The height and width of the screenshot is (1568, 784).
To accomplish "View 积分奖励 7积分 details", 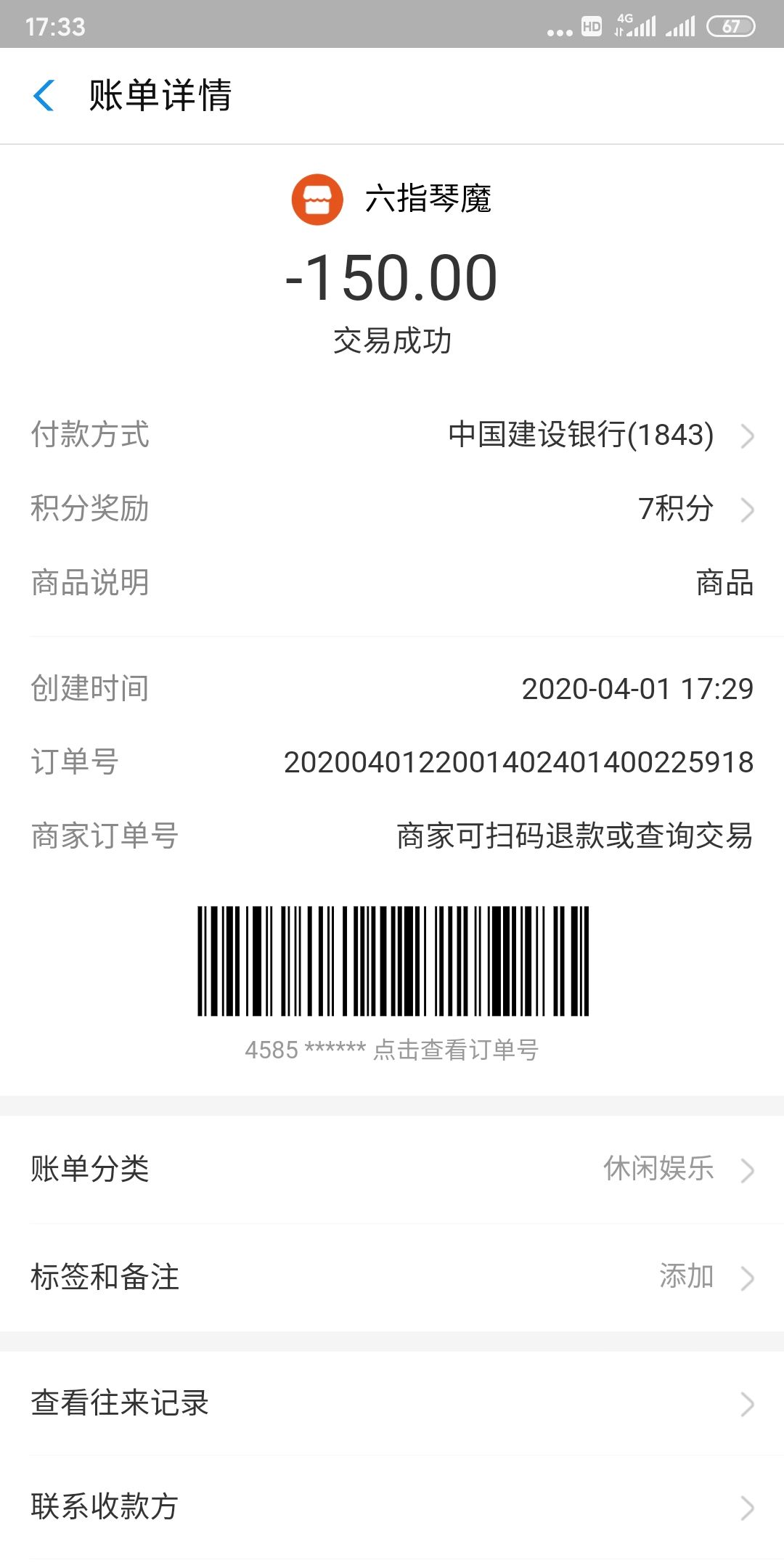I will (x=675, y=509).
